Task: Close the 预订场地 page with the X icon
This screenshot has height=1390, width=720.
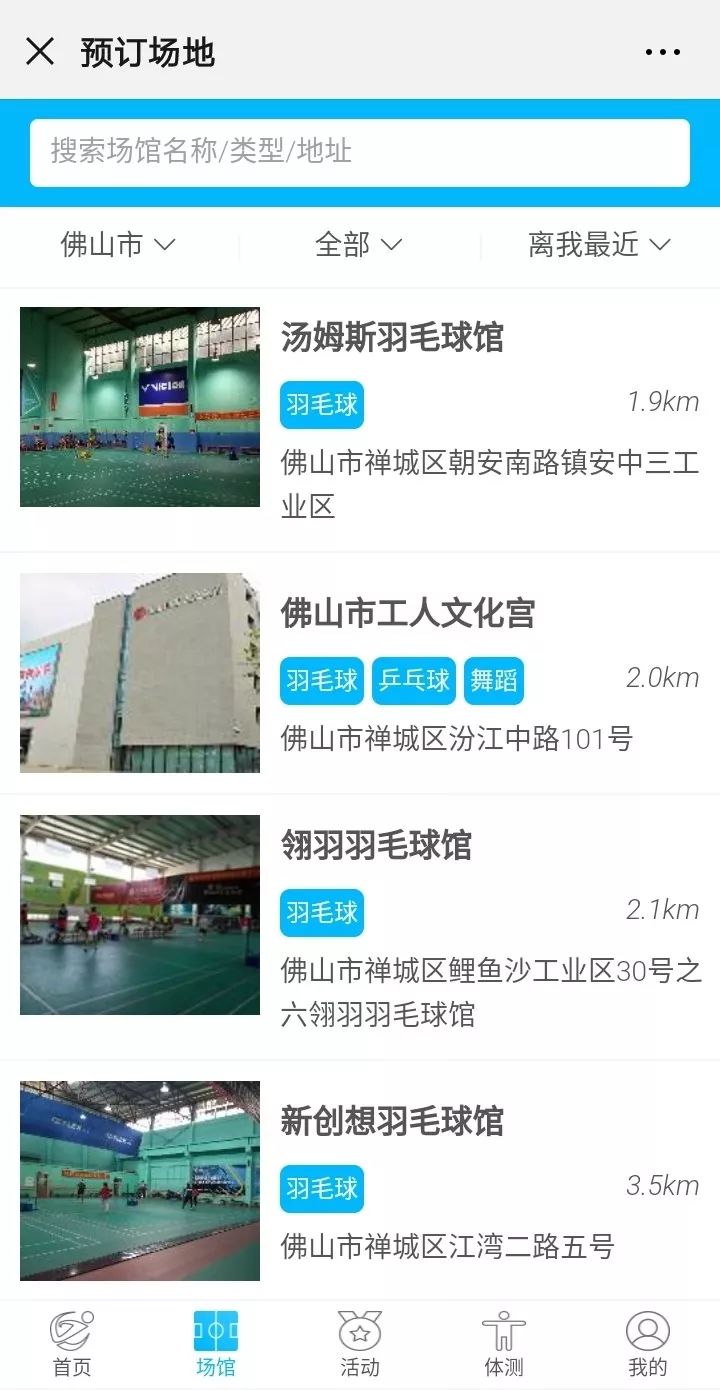Action: [39, 50]
